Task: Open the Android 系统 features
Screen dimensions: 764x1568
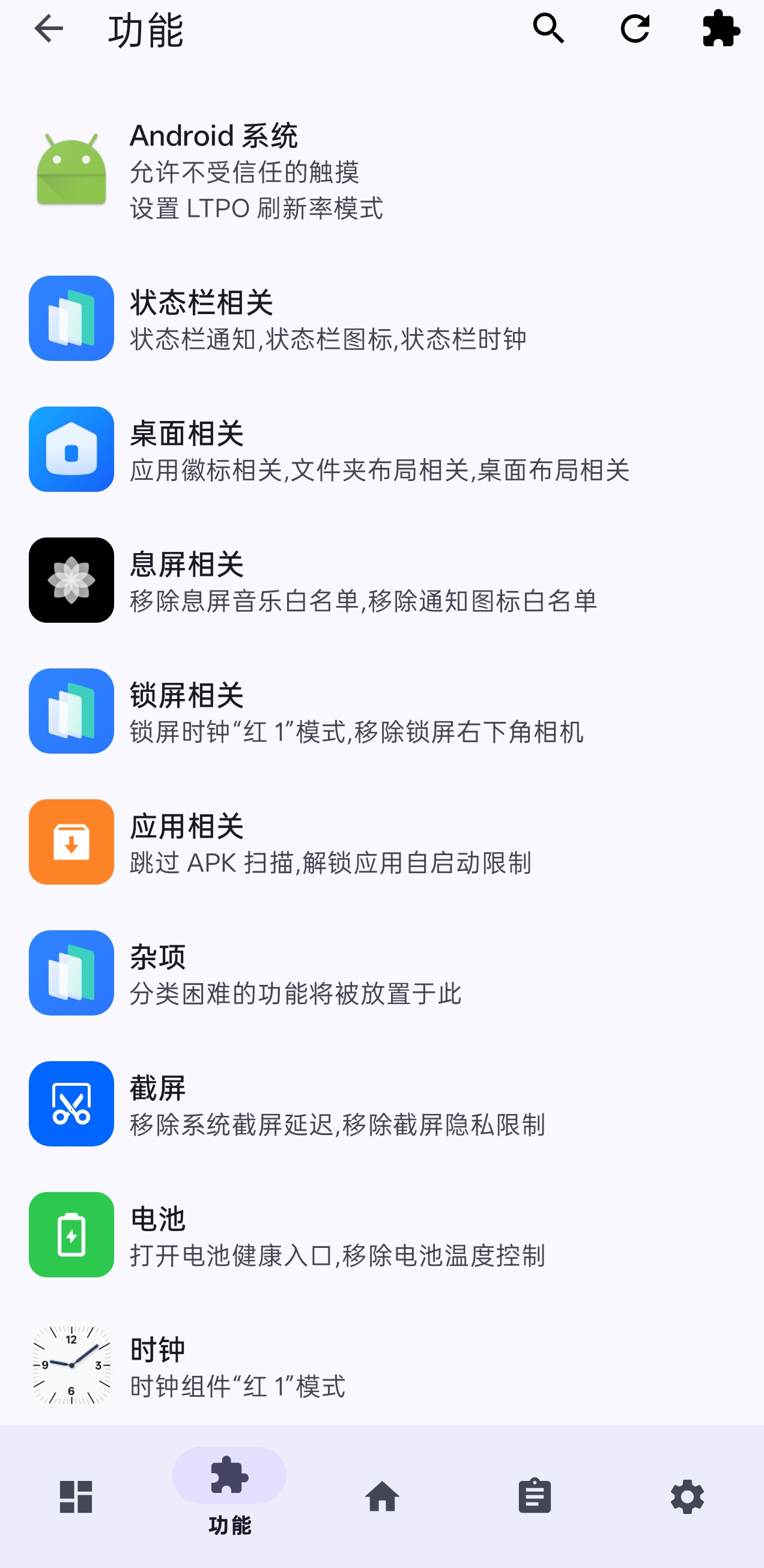Action: pos(381,171)
